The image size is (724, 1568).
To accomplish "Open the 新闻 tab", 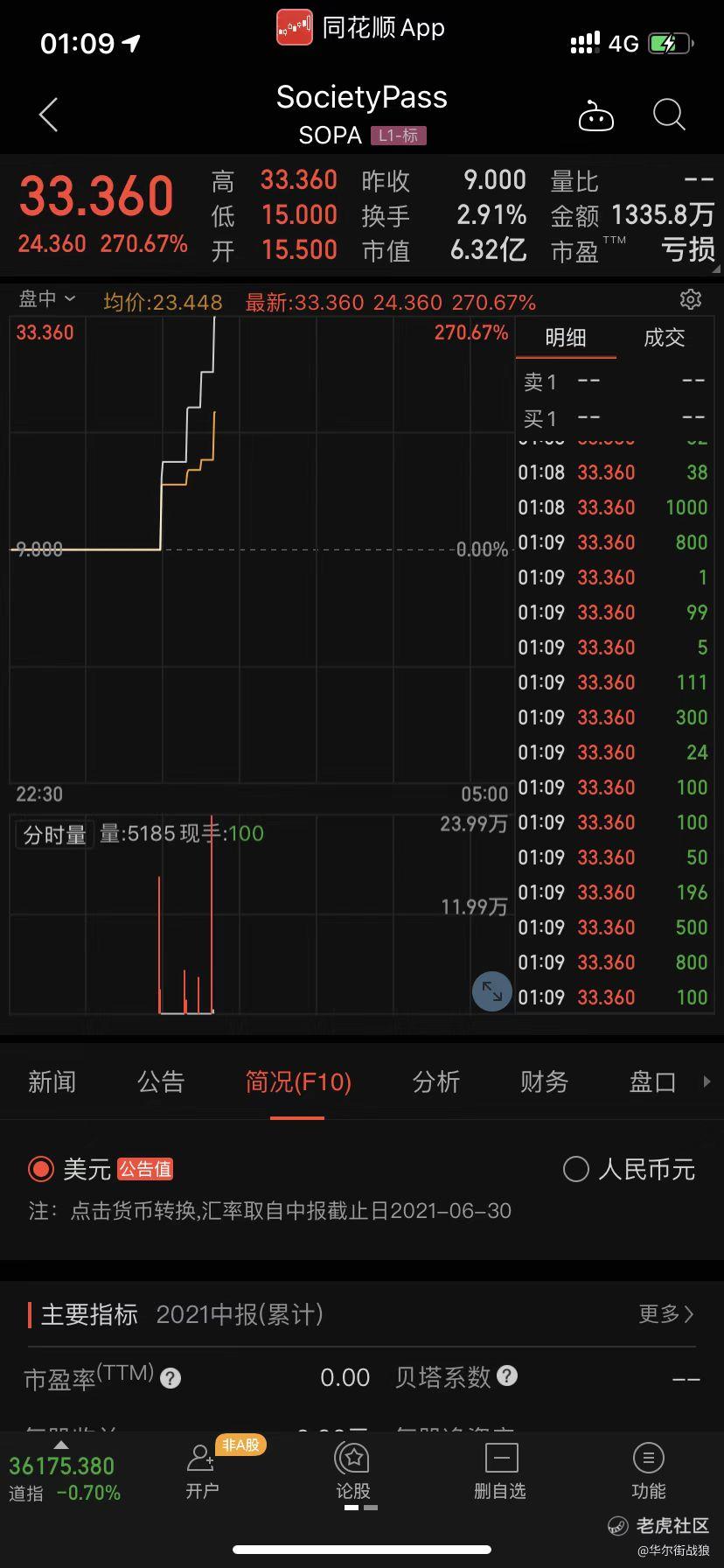I will [52, 1082].
